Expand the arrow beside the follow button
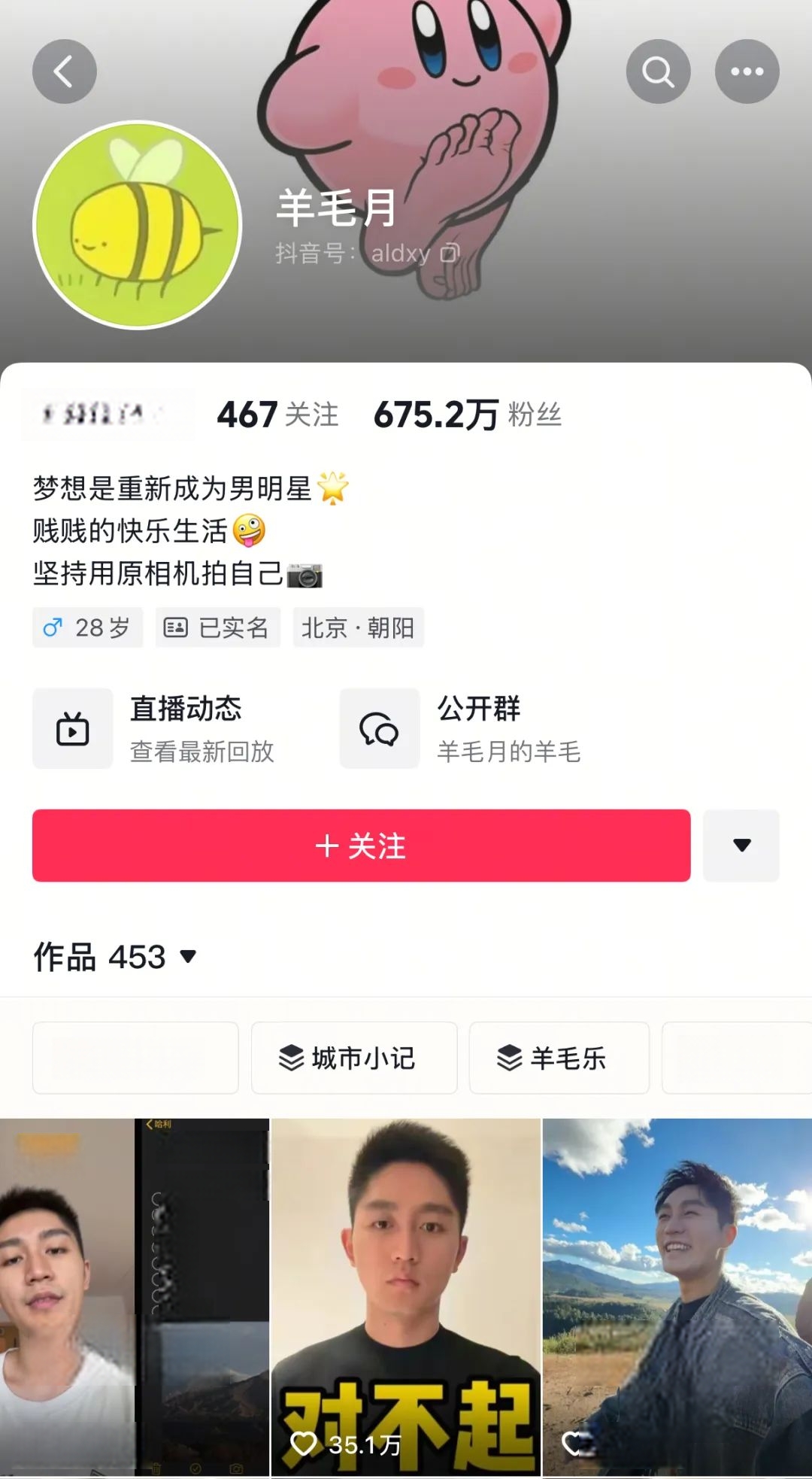 tap(741, 846)
